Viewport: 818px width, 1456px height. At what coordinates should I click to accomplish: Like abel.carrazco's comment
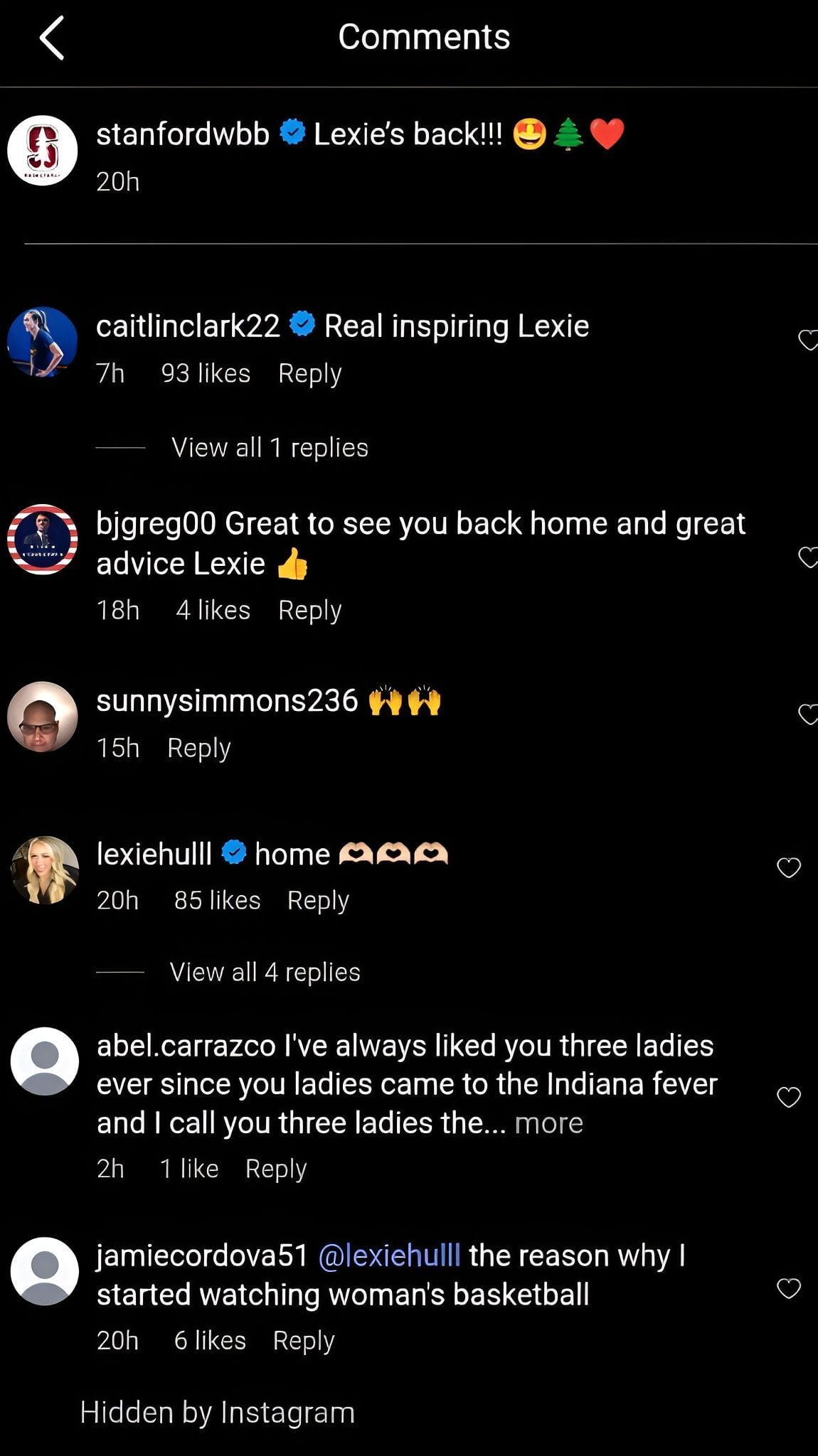[788, 1097]
